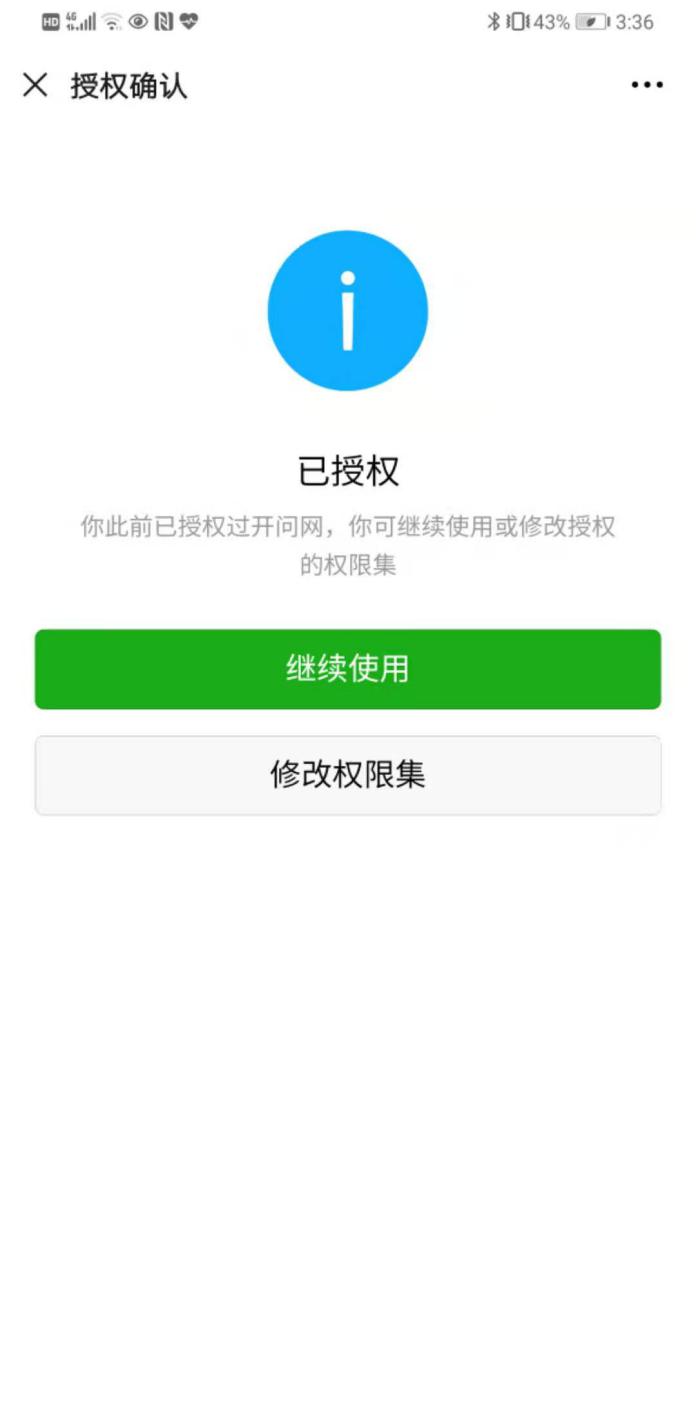The image size is (696, 1421).
Task: Open the three-dot overflow menu
Action: 647,85
